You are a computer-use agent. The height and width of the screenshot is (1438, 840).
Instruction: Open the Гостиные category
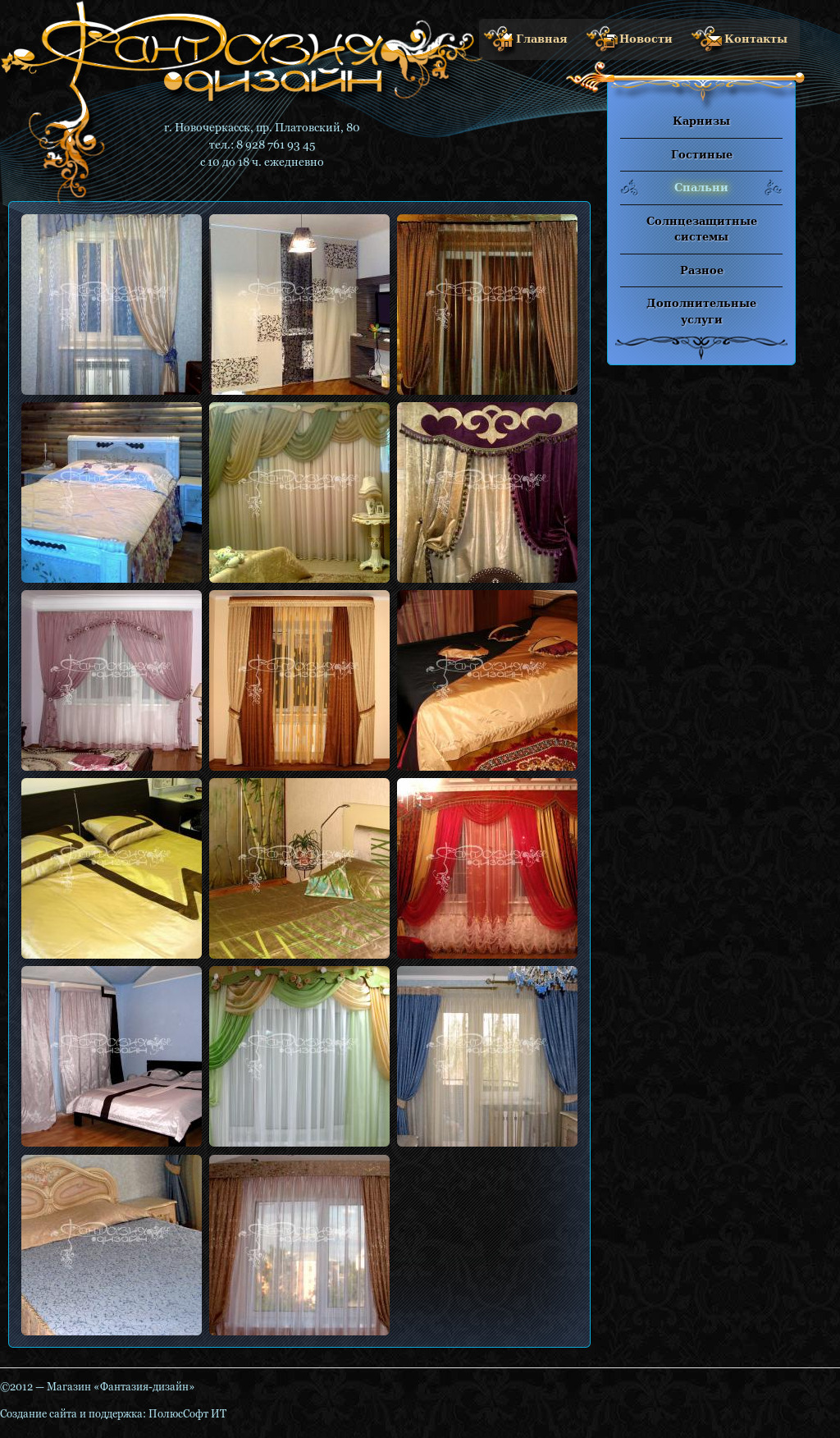coord(701,154)
